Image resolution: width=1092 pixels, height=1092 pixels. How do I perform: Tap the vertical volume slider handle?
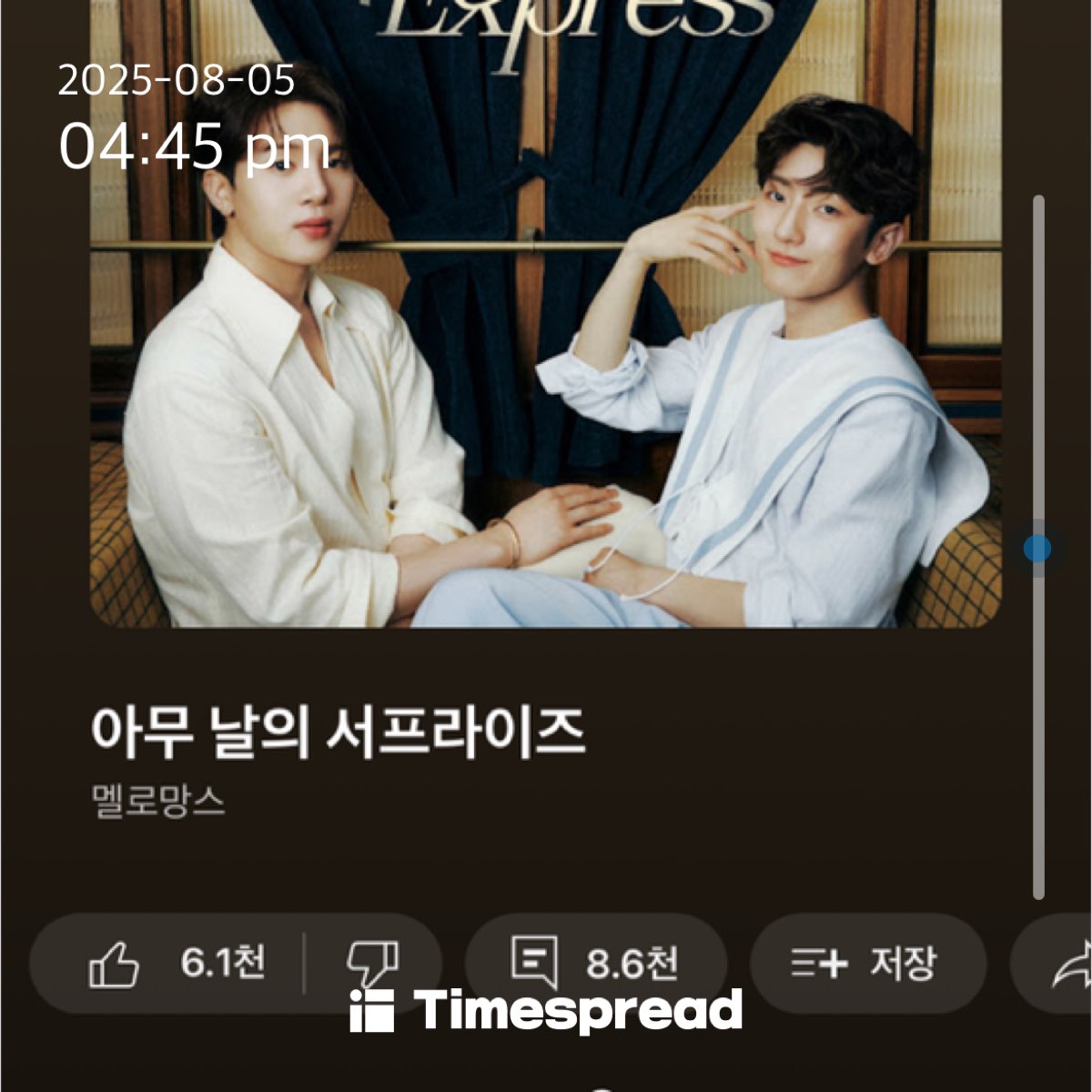click(1036, 549)
